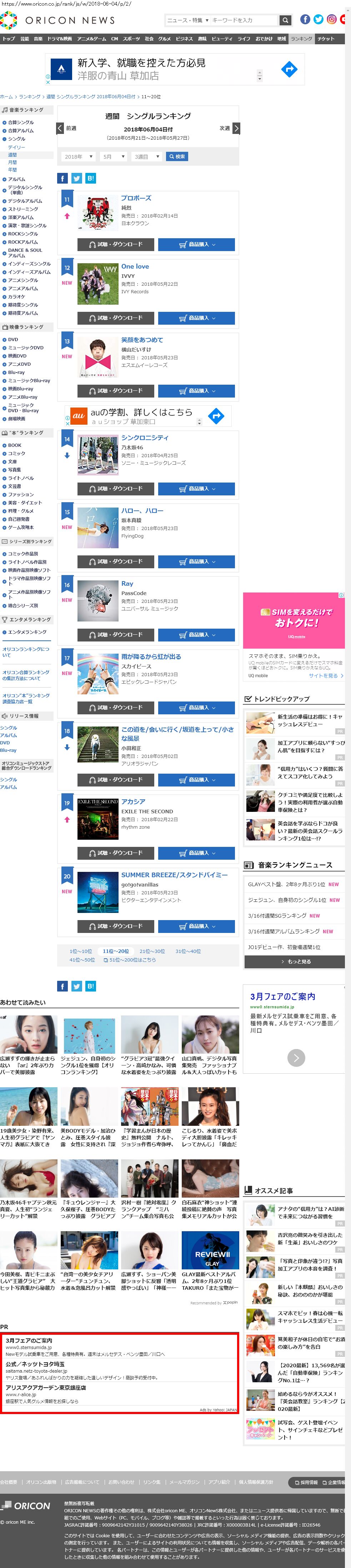Tap the search magnifier button in header

[x=285, y=20]
